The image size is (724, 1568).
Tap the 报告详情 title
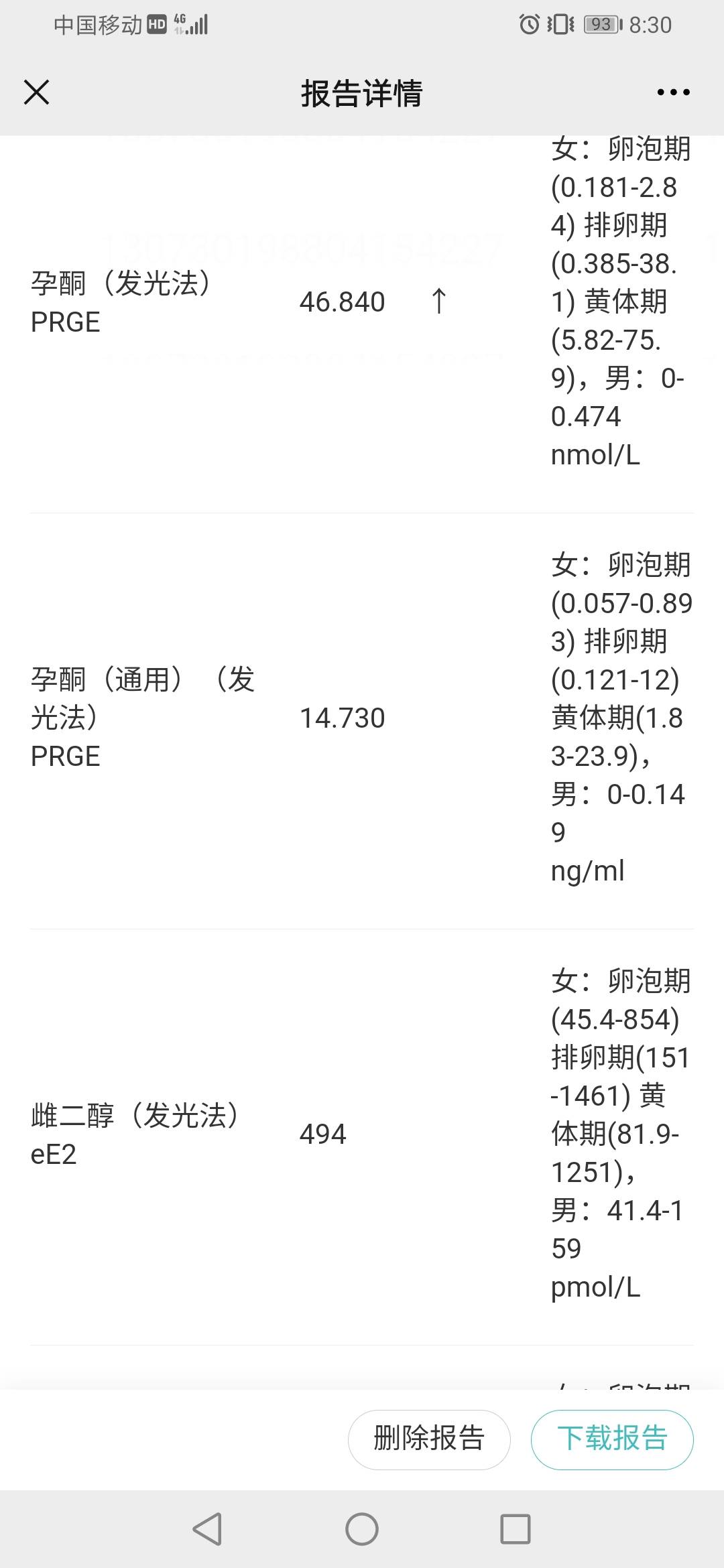click(x=362, y=94)
